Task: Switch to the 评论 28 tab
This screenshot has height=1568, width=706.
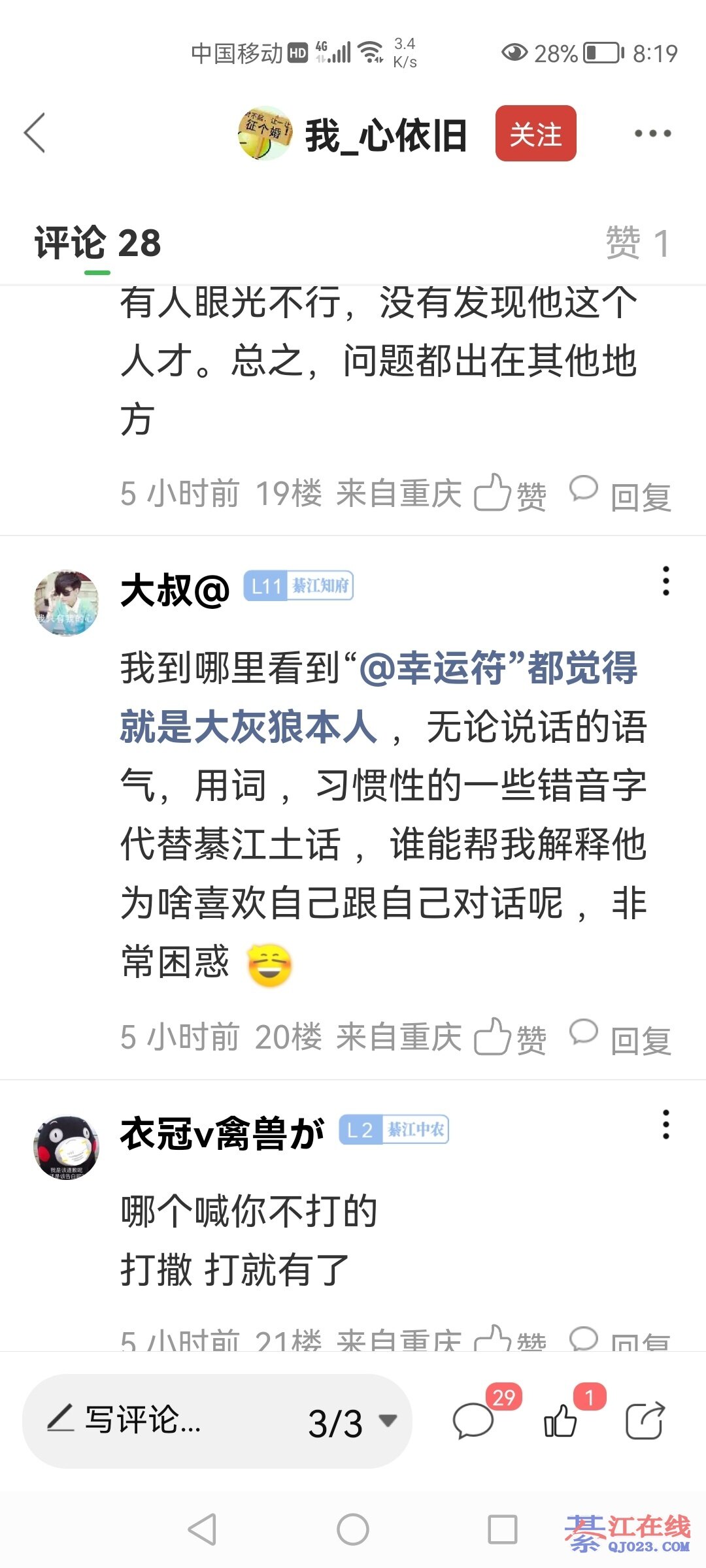Action: pyautogui.click(x=97, y=244)
